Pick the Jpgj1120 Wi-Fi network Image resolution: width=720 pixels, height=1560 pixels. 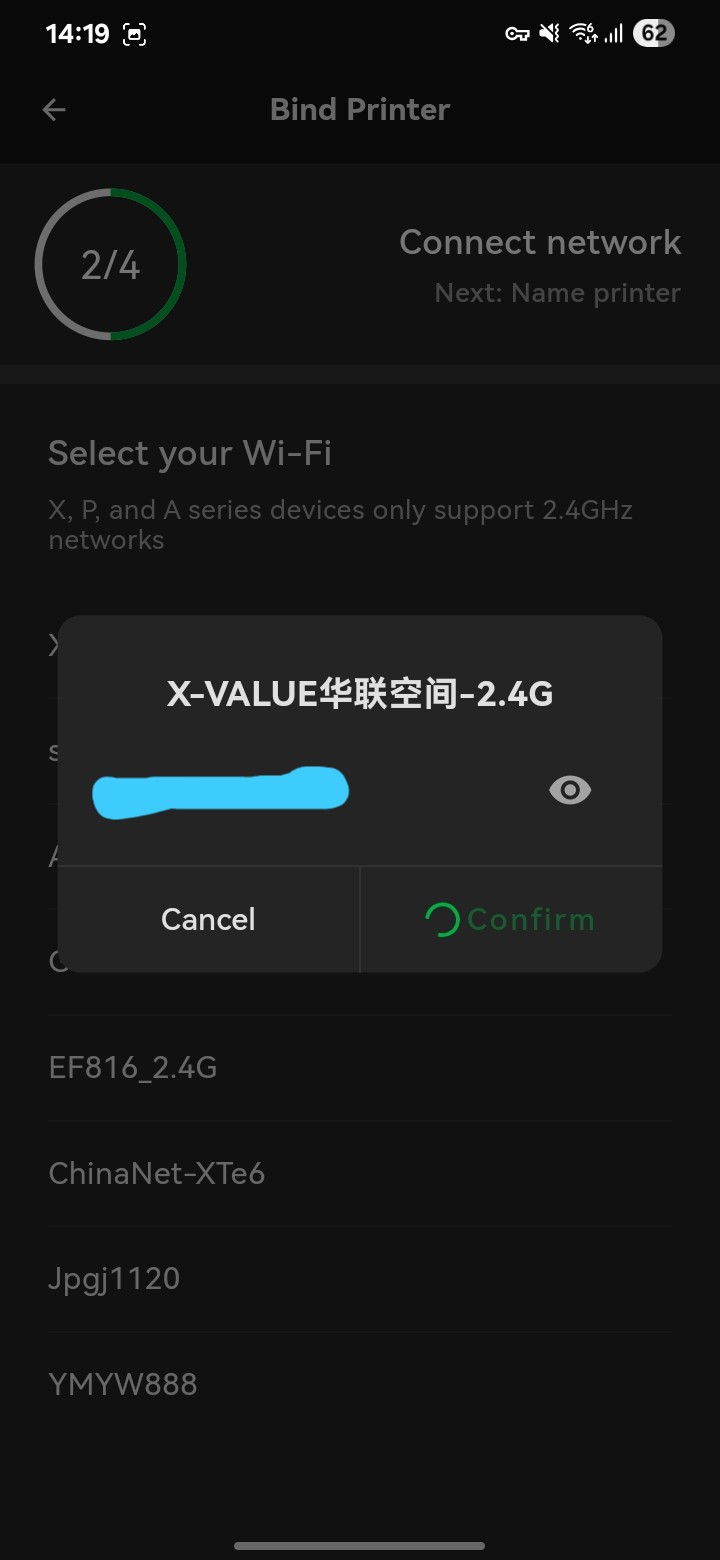tap(114, 1278)
